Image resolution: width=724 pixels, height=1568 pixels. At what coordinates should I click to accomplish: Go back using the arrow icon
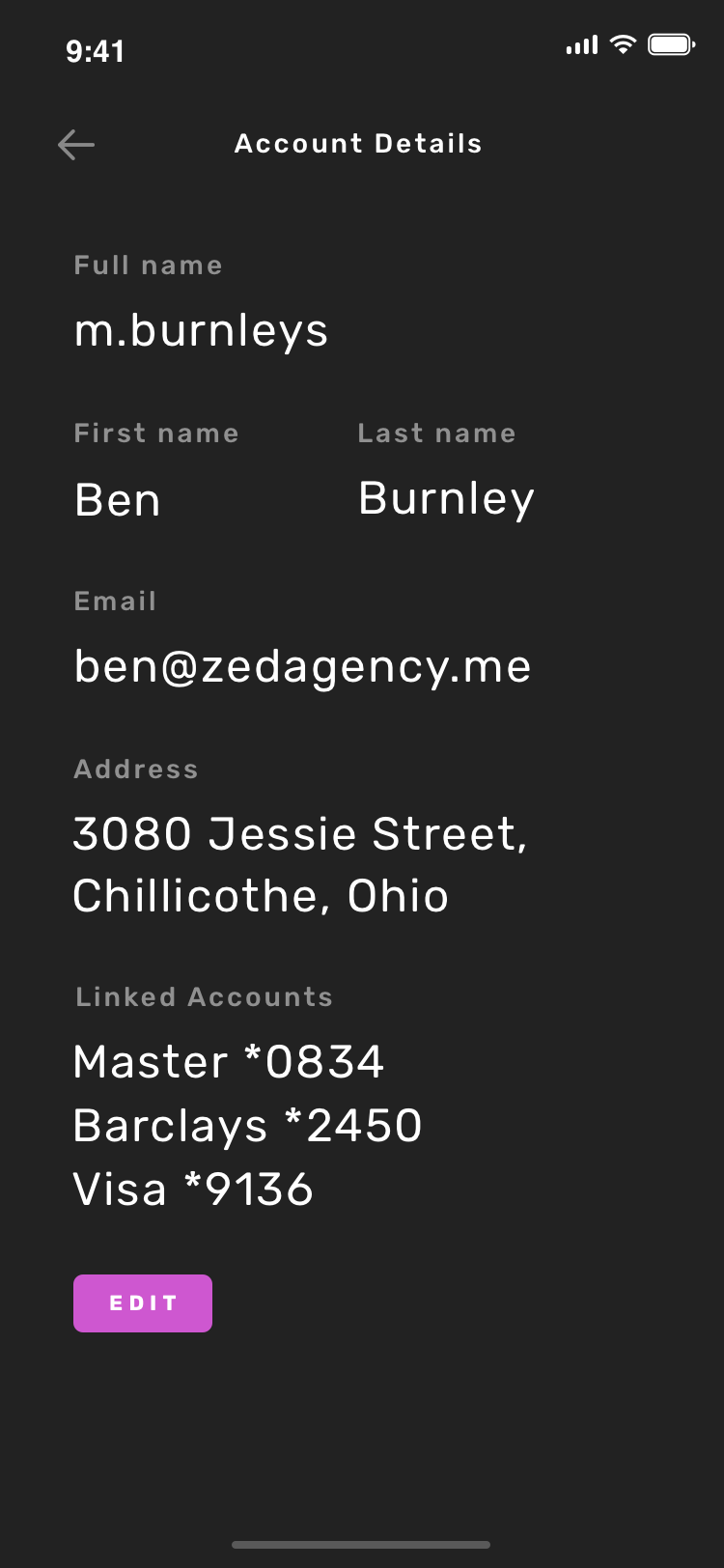coord(76,145)
